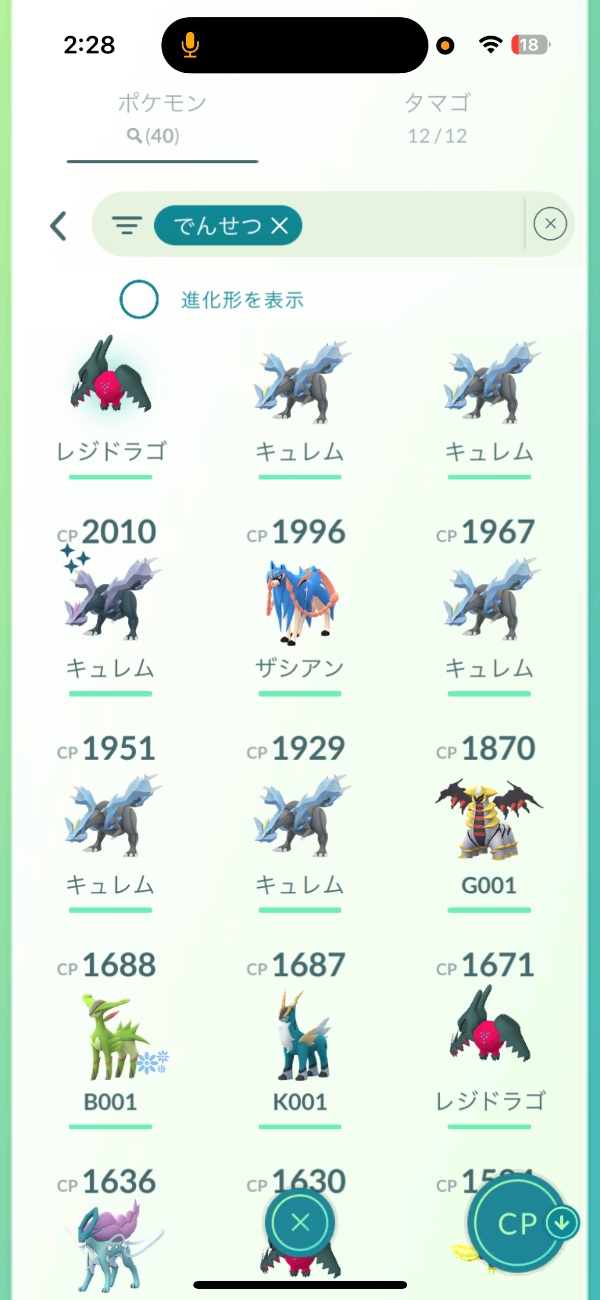Toggle 進化形を表示 option
This screenshot has width=600, height=1300.
pos(139,299)
